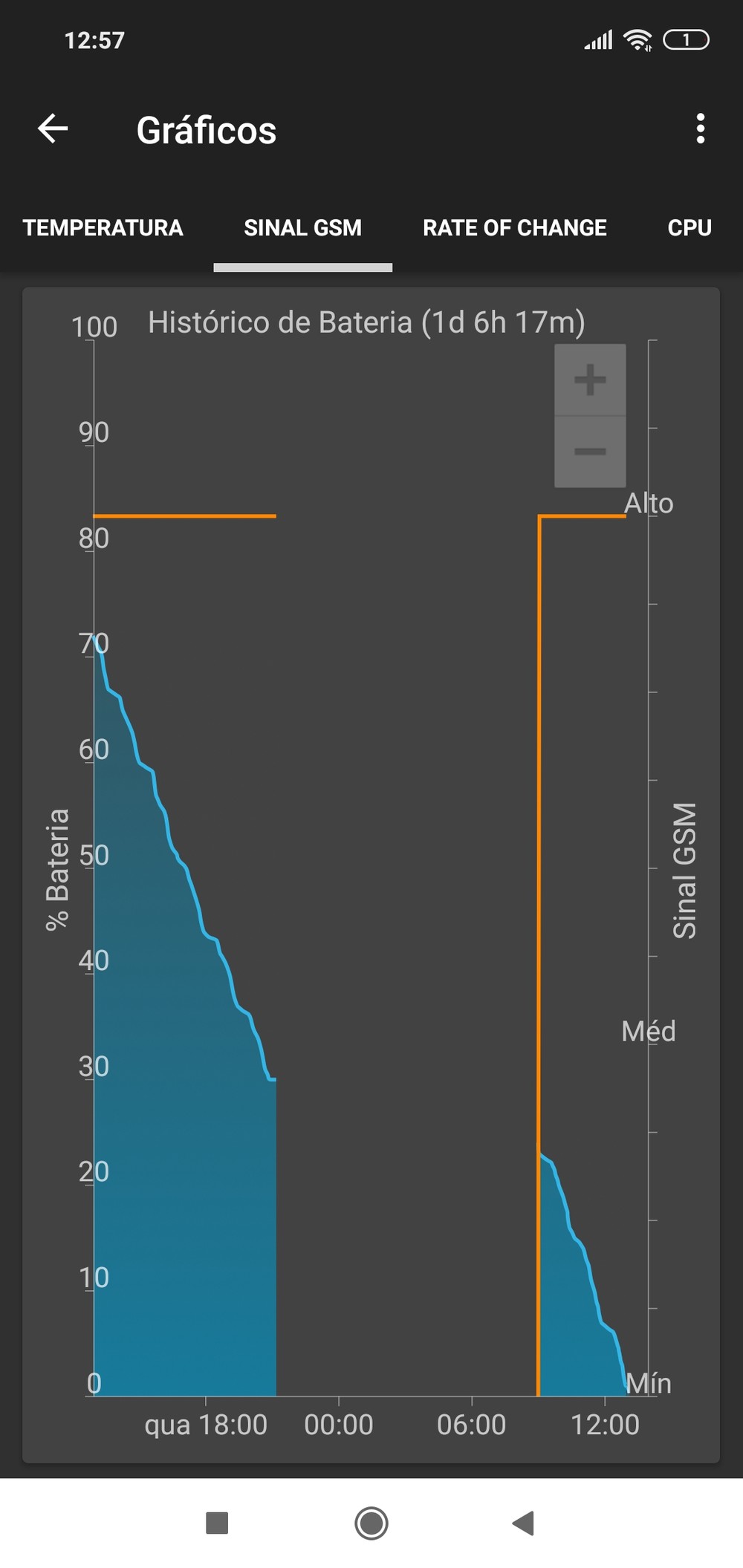The image size is (743, 1568).
Task: Switch to the CPU tab
Action: click(689, 227)
